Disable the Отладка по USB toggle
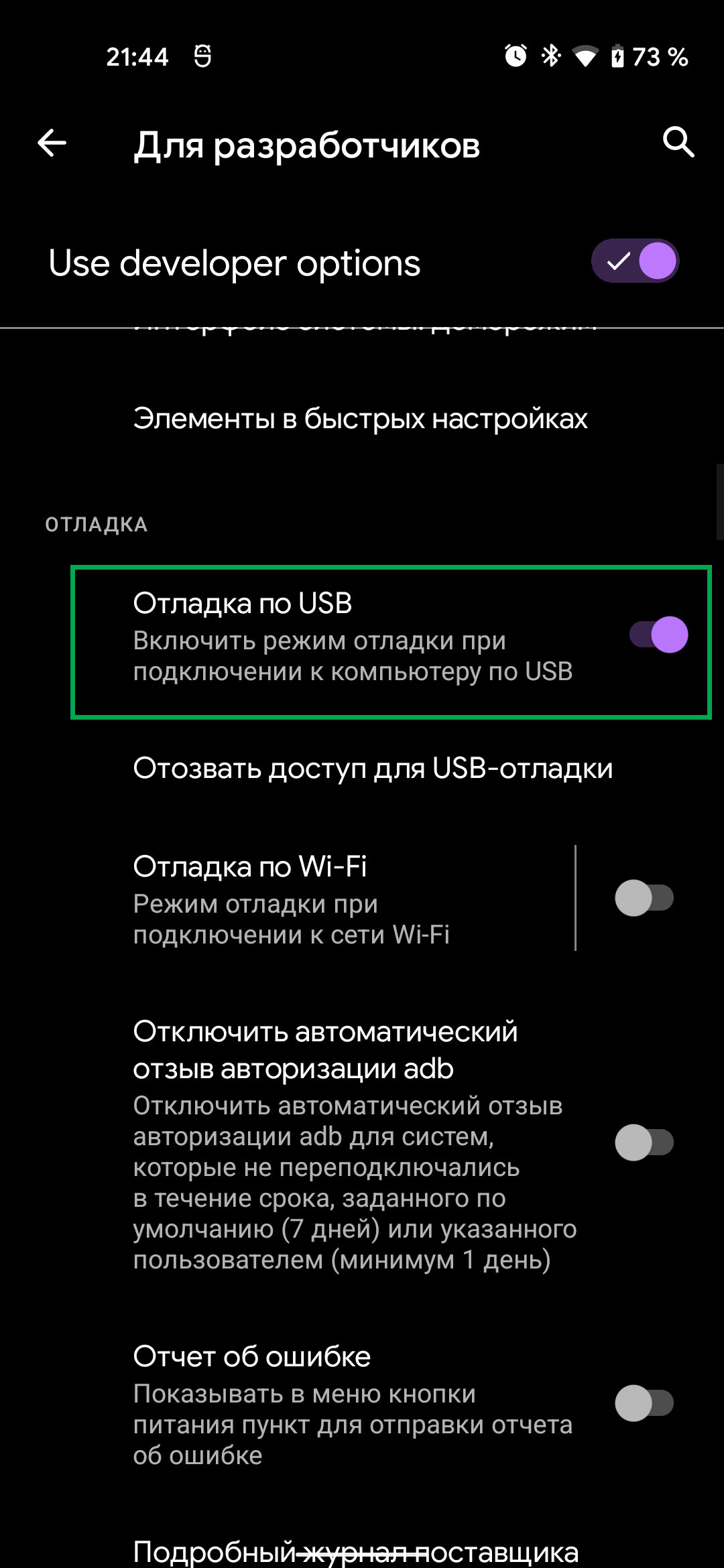This screenshot has width=724, height=1568. 658,635
